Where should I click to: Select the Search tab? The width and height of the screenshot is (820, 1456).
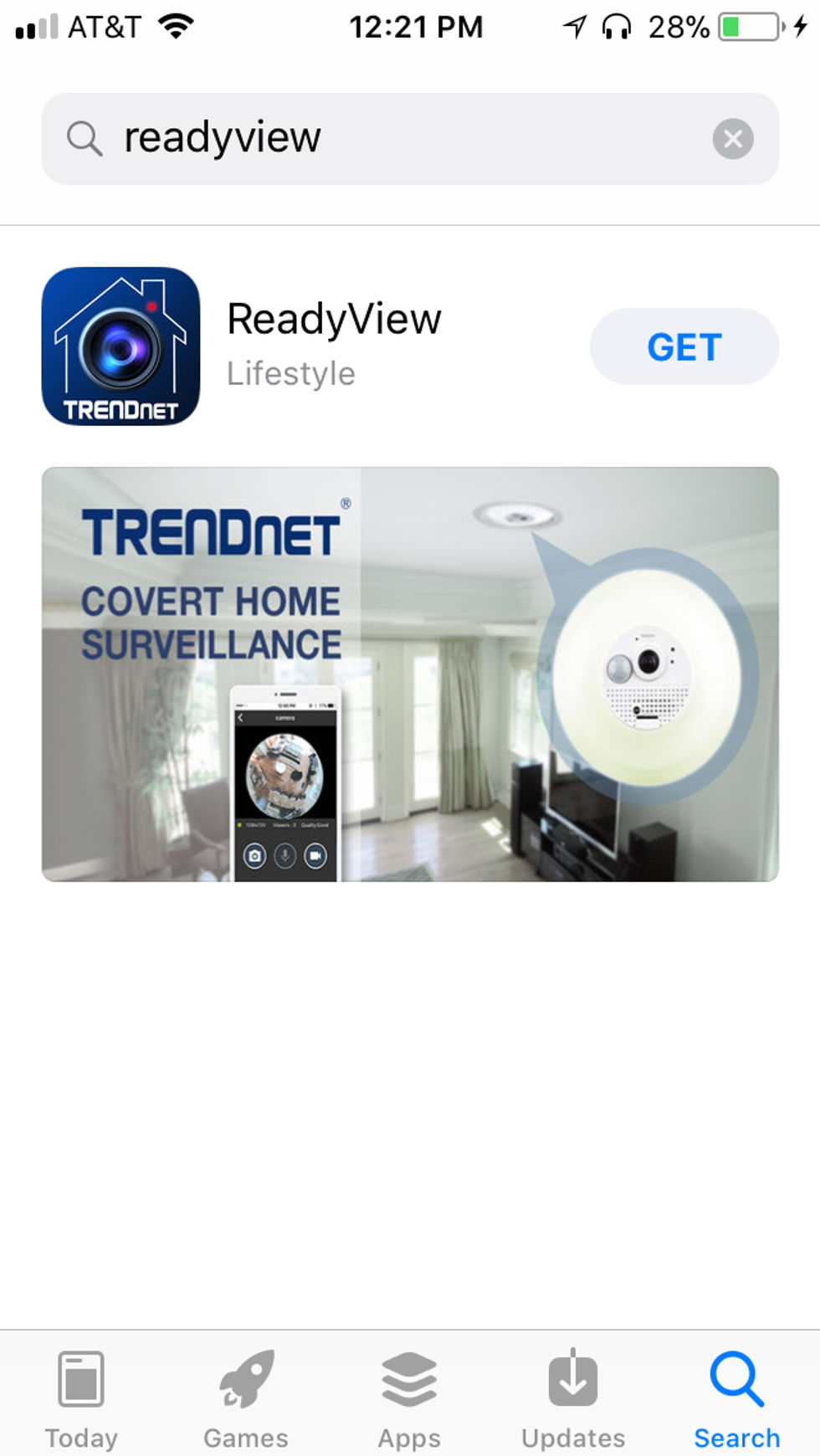[x=736, y=1397]
